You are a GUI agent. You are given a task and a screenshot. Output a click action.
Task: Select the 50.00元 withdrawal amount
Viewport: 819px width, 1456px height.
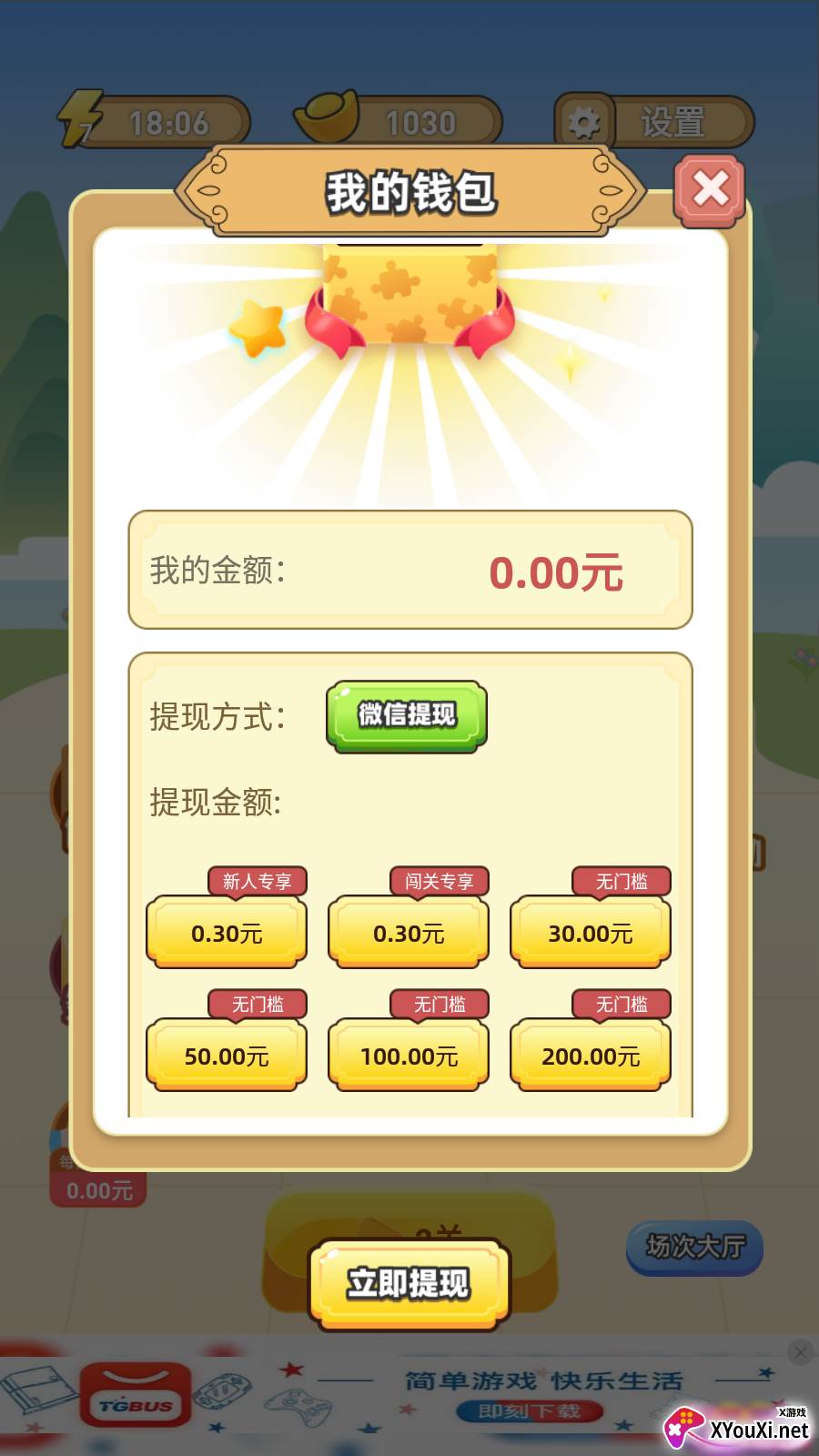pyautogui.click(x=227, y=1055)
